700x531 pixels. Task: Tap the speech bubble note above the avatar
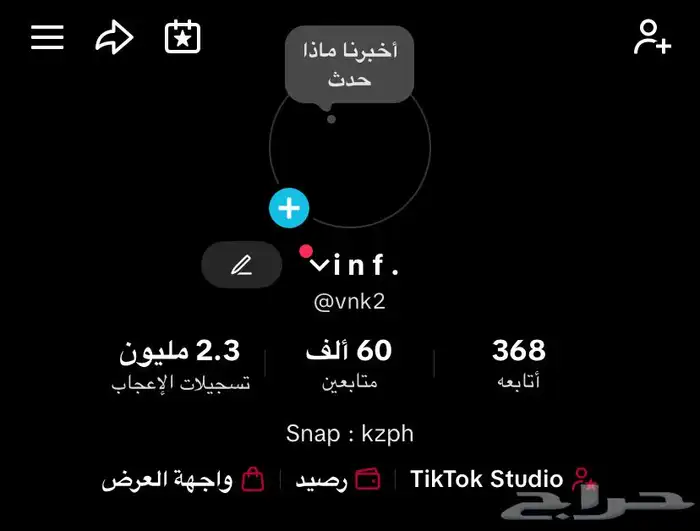coord(349,63)
